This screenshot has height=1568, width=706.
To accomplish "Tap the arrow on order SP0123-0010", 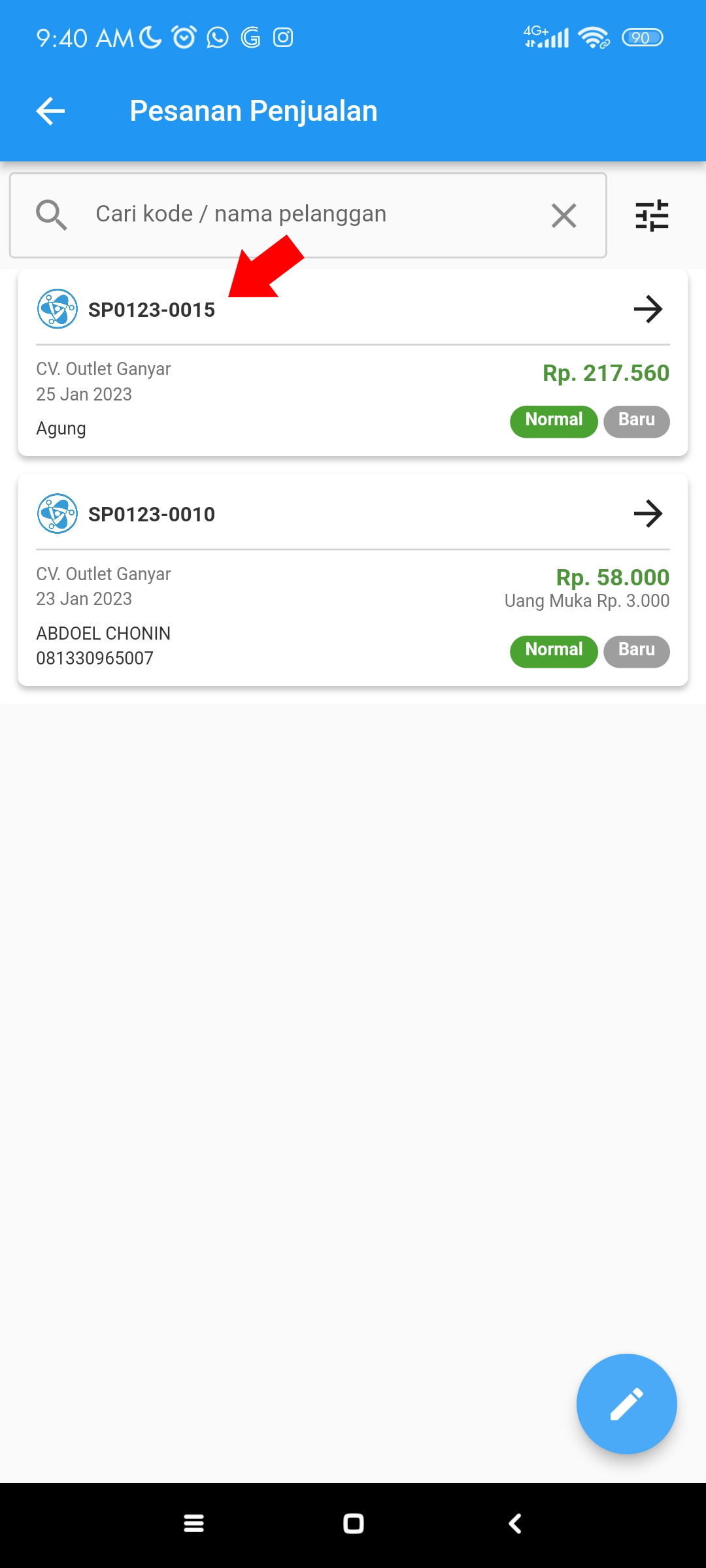I will click(648, 514).
